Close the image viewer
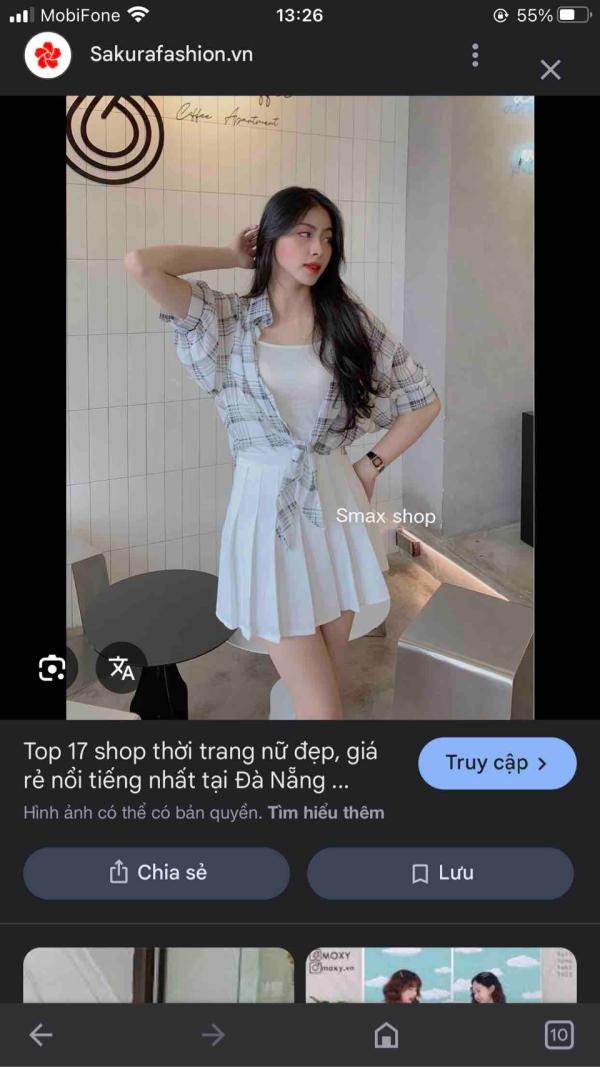600x1067 pixels. point(550,69)
